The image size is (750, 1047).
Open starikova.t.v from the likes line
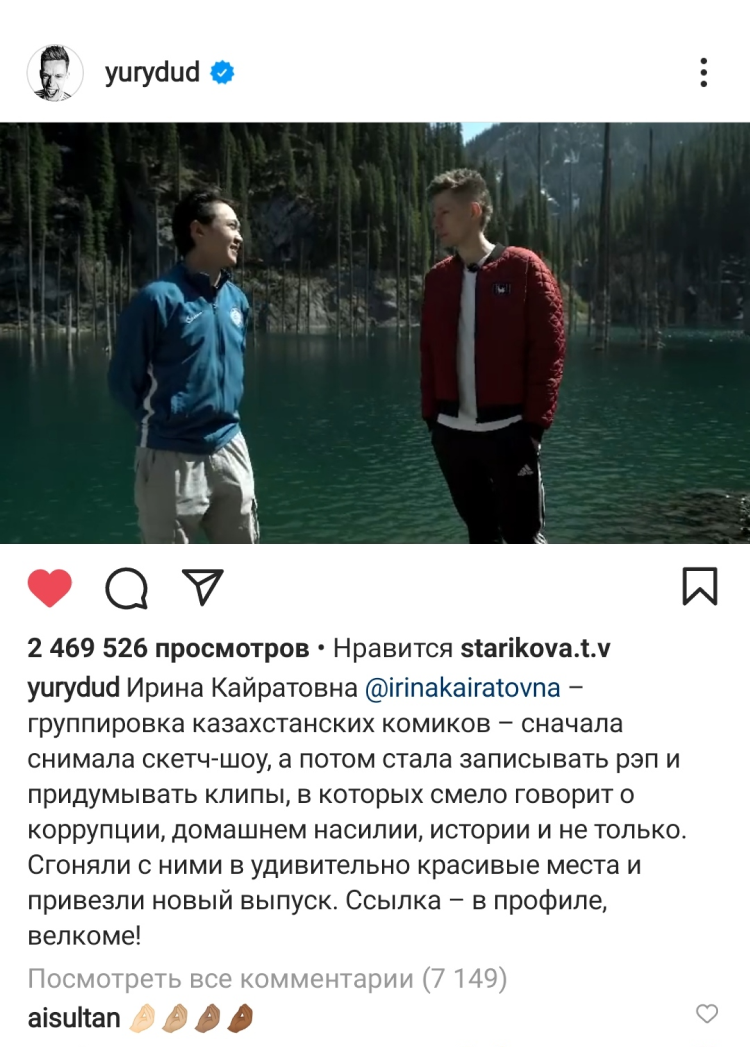point(535,649)
